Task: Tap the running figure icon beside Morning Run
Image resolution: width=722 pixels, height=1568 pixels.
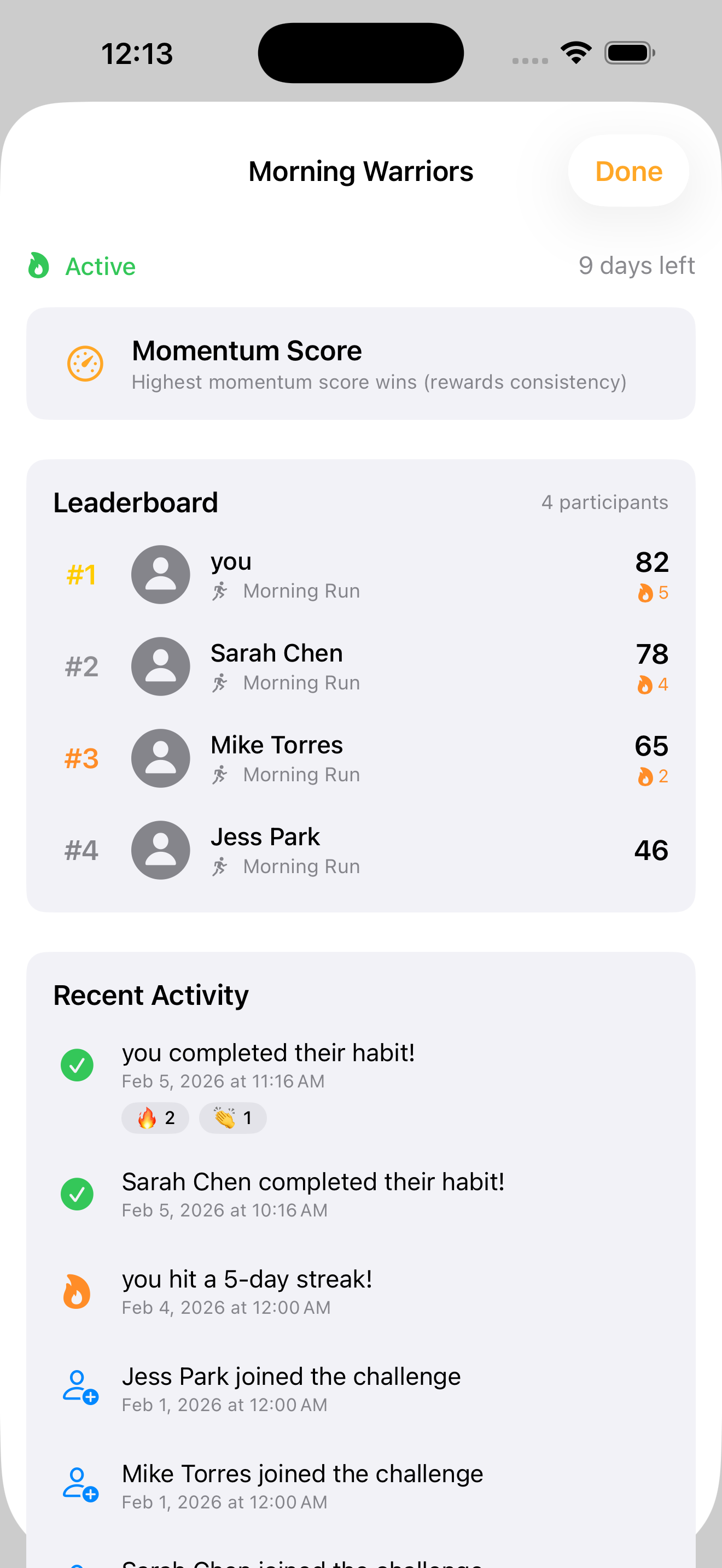Action: coord(220,590)
